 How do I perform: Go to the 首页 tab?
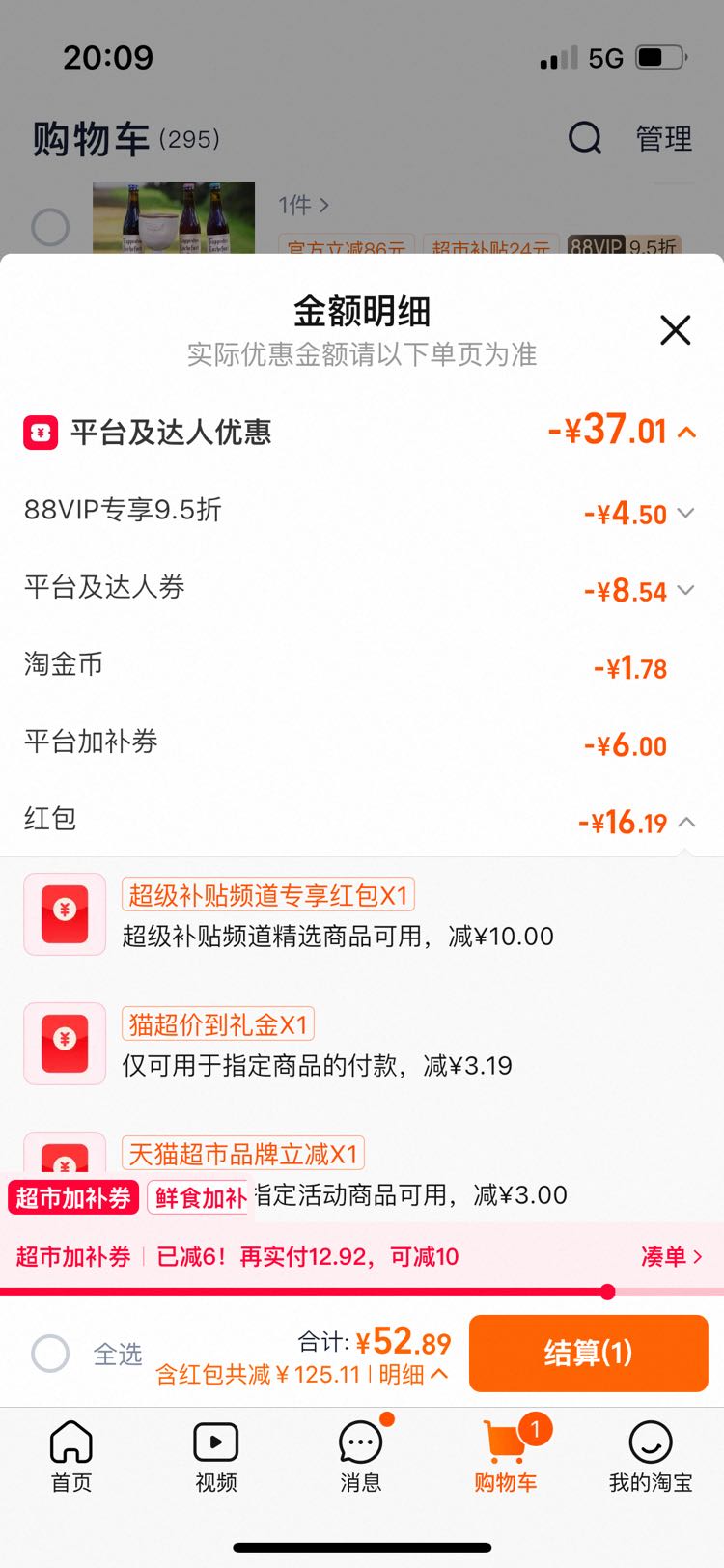click(x=71, y=1457)
